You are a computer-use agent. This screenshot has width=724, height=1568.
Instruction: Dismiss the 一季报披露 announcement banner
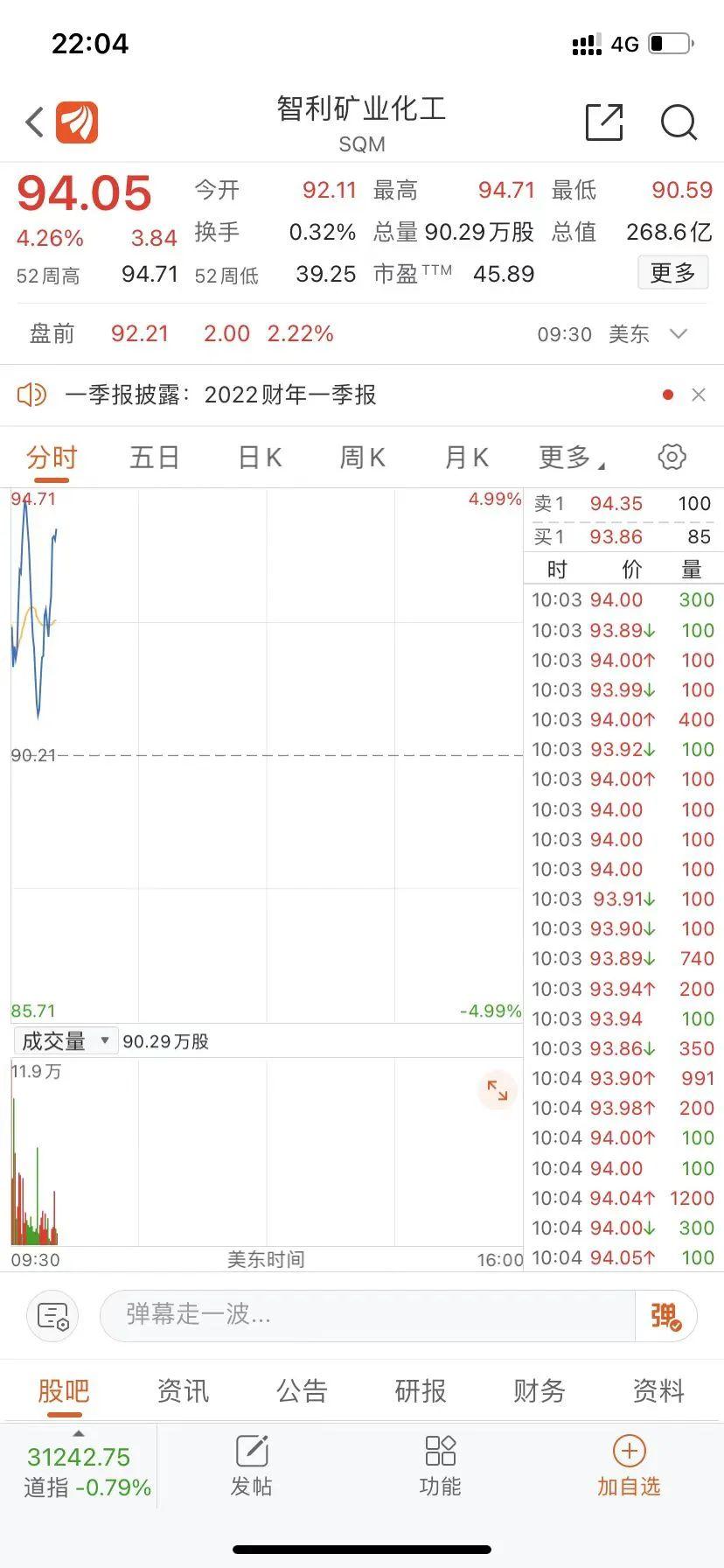699,395
